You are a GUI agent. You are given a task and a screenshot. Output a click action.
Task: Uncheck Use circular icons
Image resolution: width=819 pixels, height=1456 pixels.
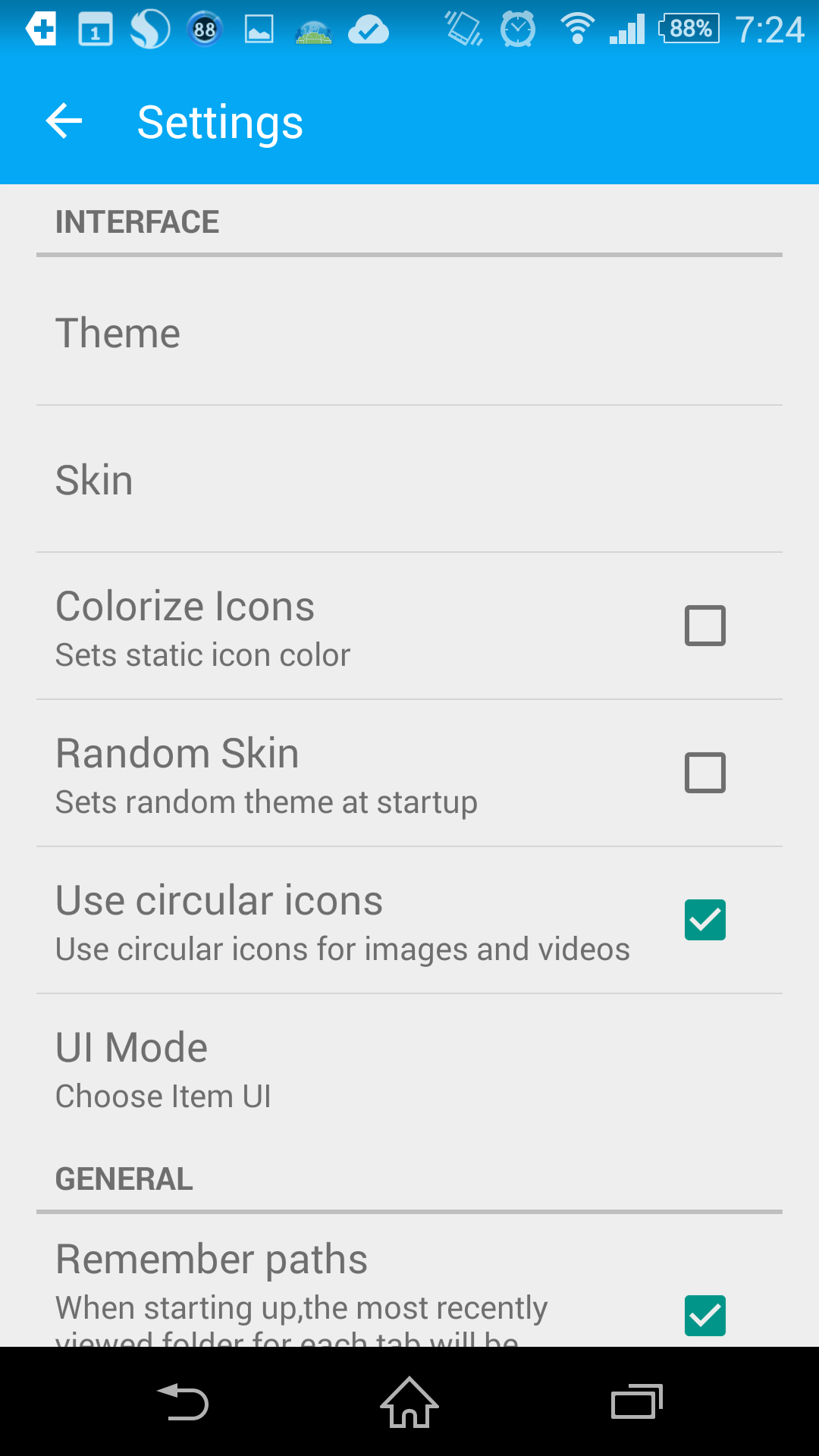point(705,920)
